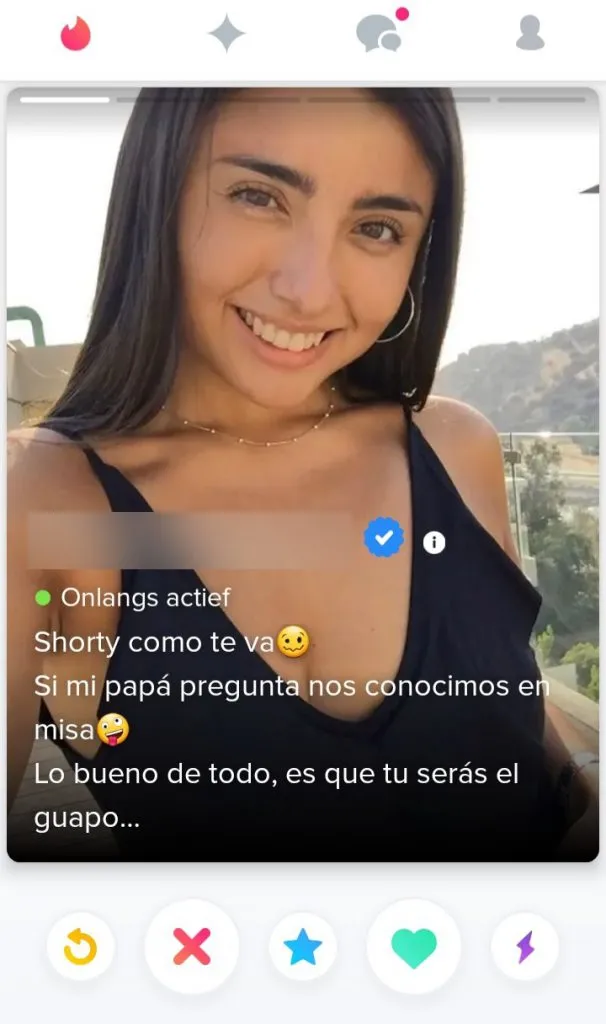Send a Super Like star
The image size is (606, 1024).
coord(302,946)
